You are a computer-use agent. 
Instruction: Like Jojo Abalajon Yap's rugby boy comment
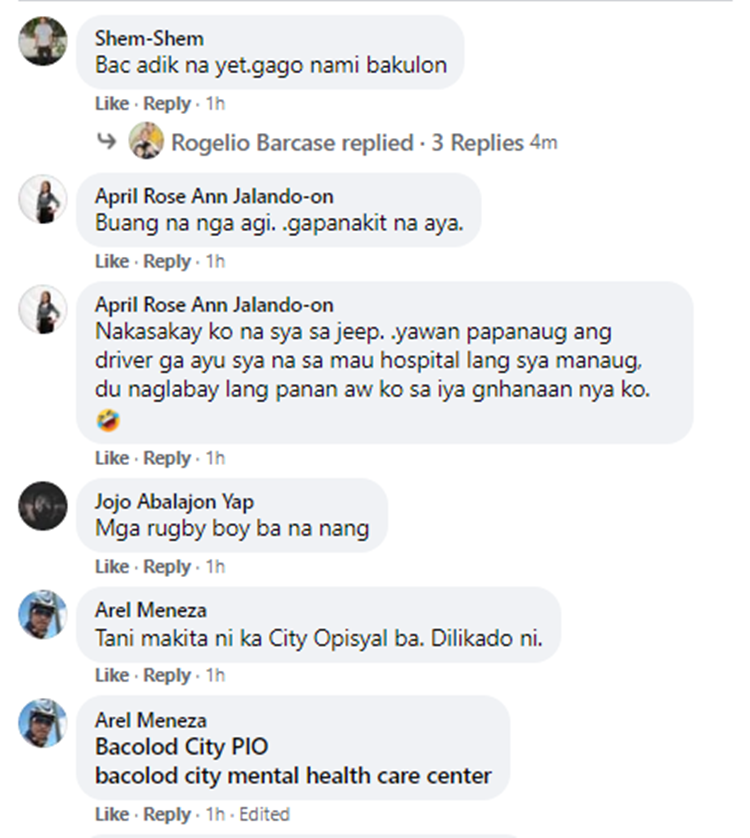111,567
